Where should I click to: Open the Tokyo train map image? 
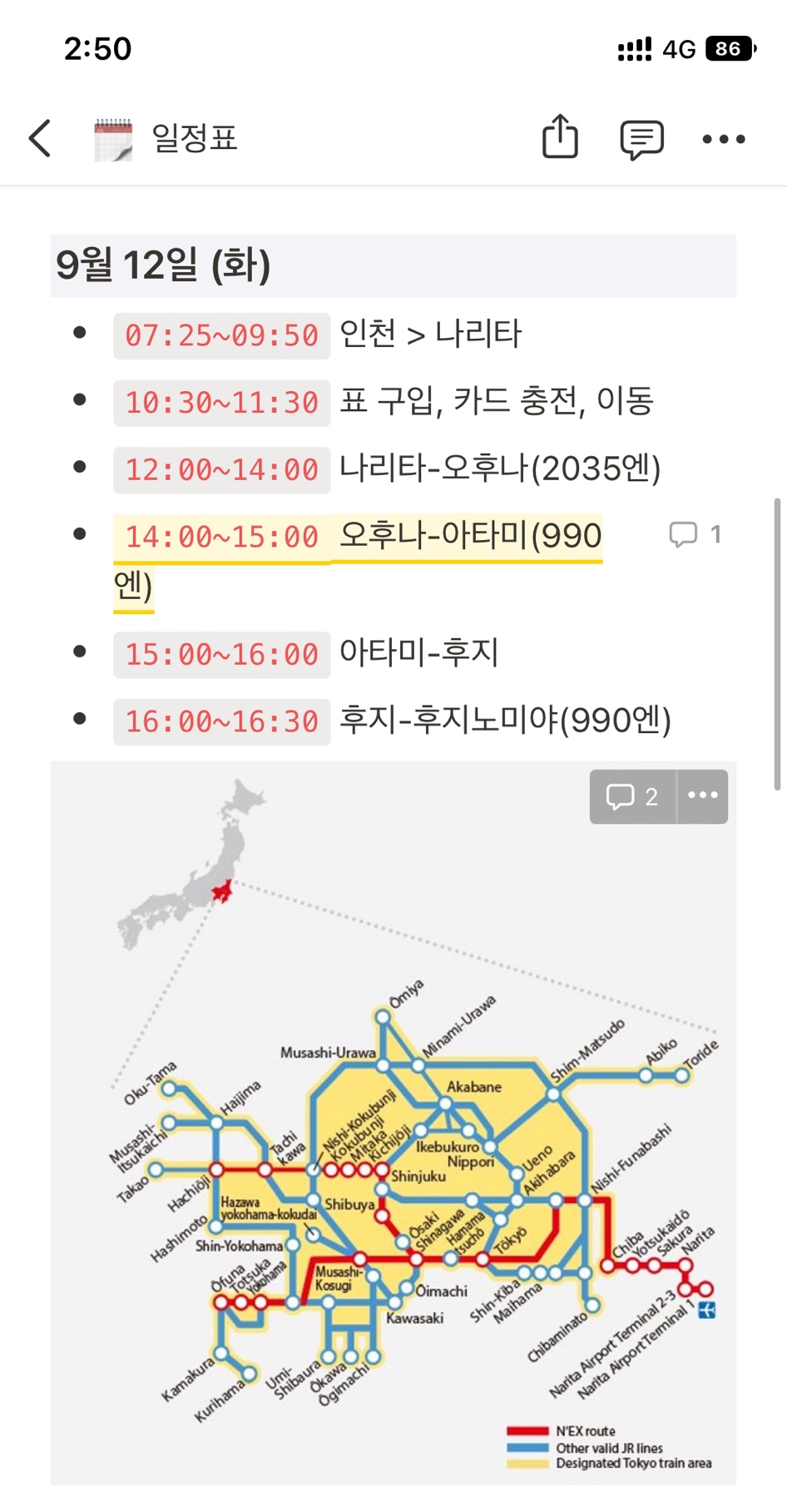click(x=393, y=1165)
